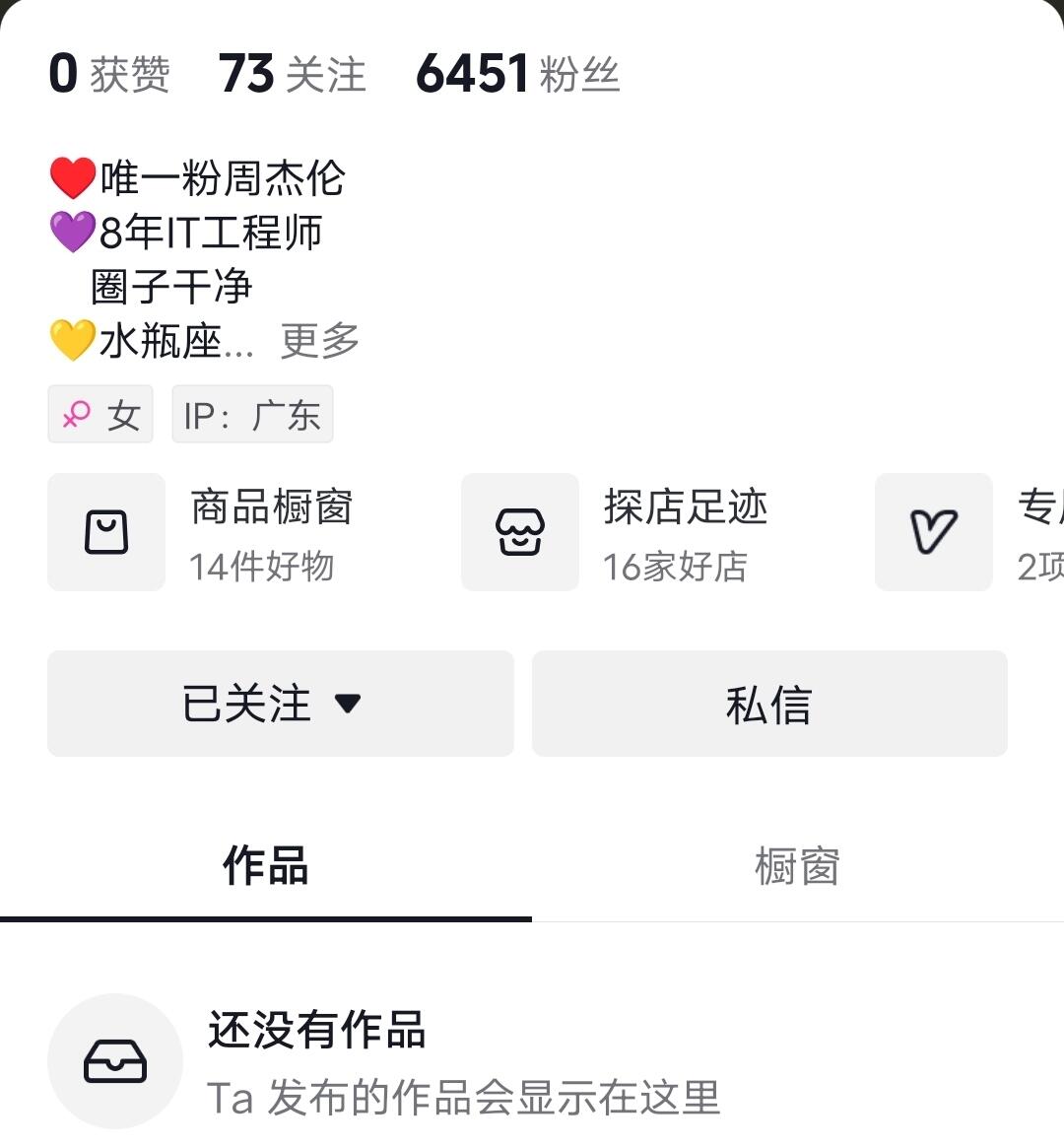1064x1147 pixels.
Task: Send a private message via 私信
Action: [768, 704]
